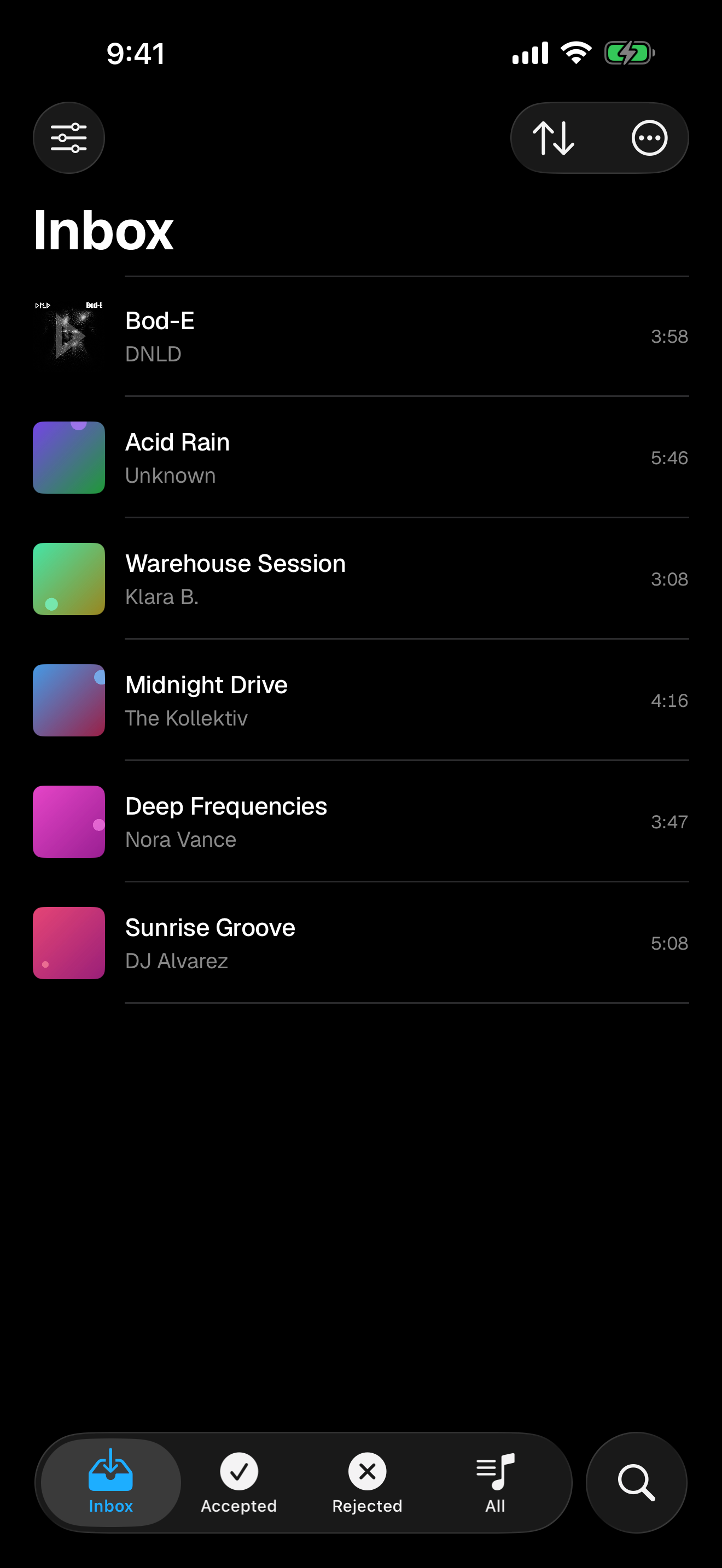Viewport: 722px width, 1568px height.
Task: Click the Sunrise Groove pink cover art
Action: 69,943
